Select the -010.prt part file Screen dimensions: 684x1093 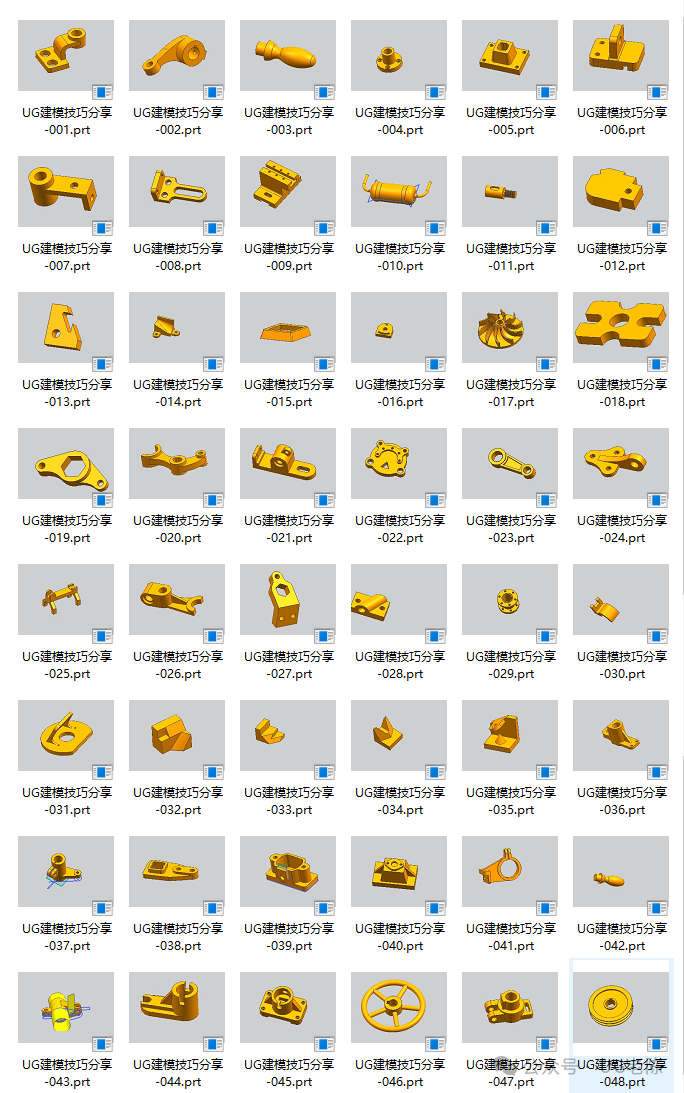[399, 192]
